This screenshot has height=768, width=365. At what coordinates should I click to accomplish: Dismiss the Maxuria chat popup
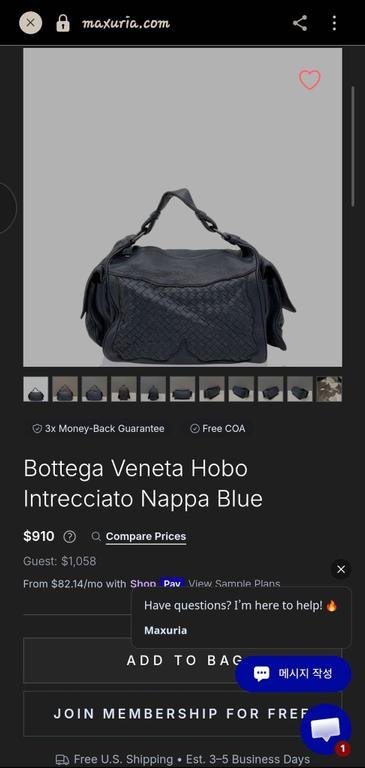341,569
